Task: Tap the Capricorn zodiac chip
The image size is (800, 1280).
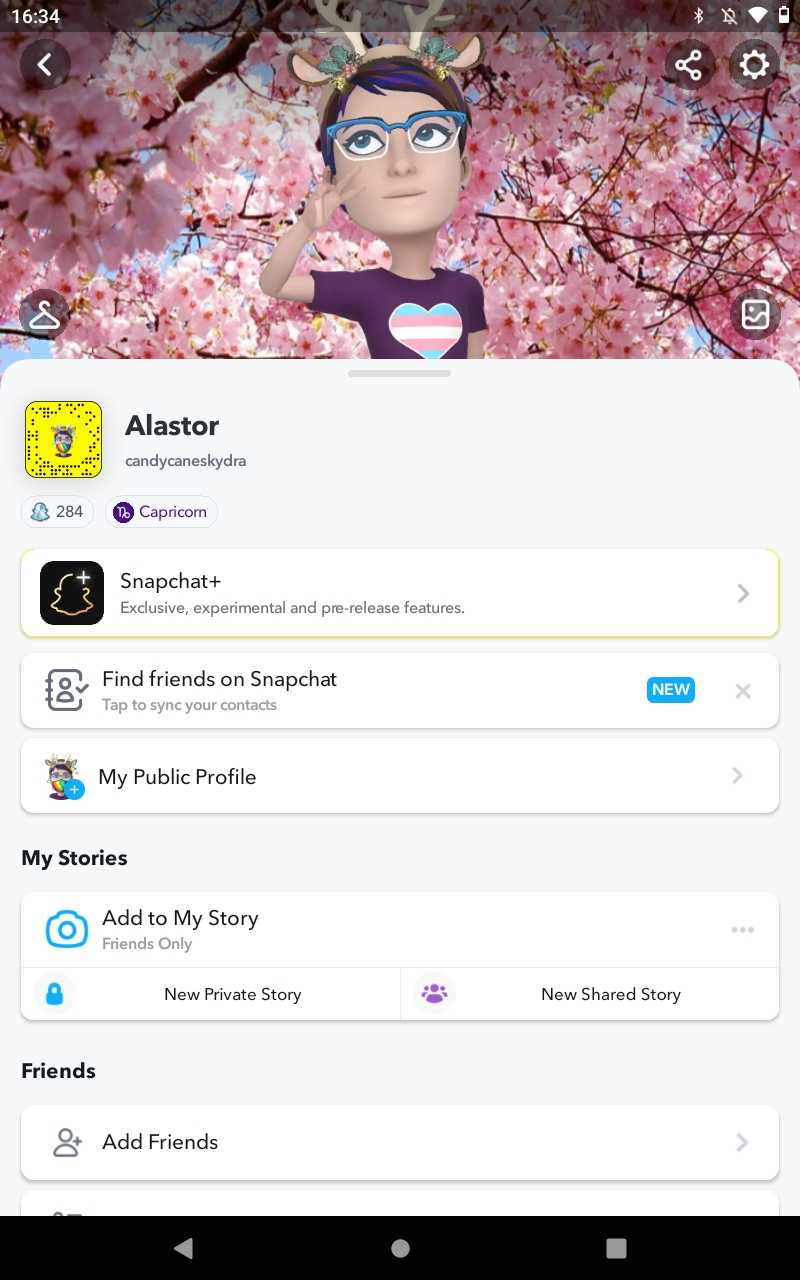Action: click(161, 512)
